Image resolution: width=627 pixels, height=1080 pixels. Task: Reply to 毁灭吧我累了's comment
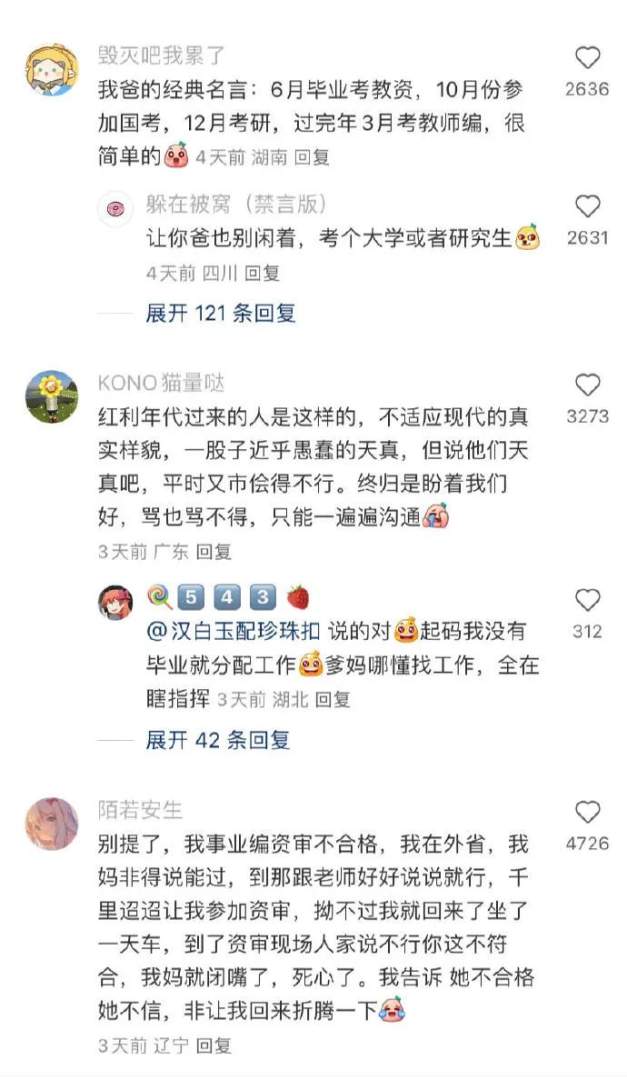click(311, 158)
